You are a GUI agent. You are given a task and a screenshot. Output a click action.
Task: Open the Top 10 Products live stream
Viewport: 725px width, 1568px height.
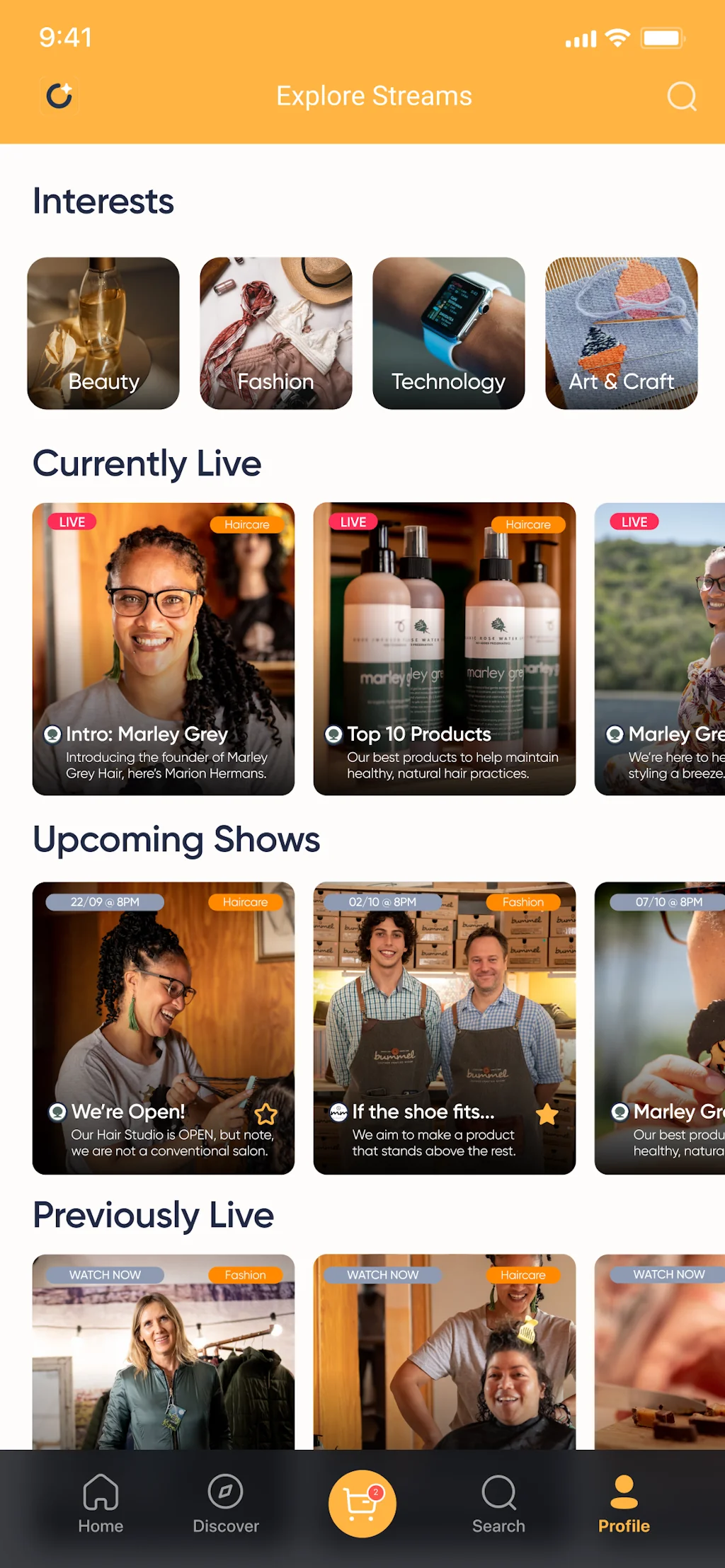coord(445,649)
